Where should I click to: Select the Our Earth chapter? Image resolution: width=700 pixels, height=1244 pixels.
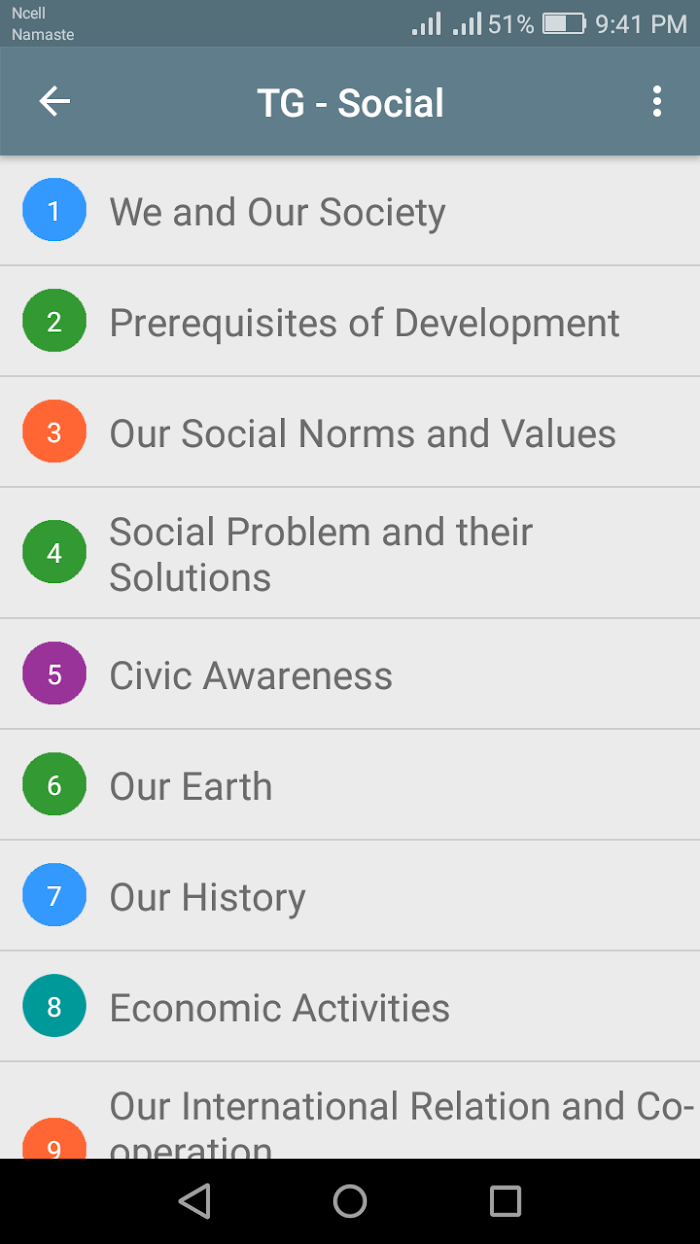(x=350, y=785)
